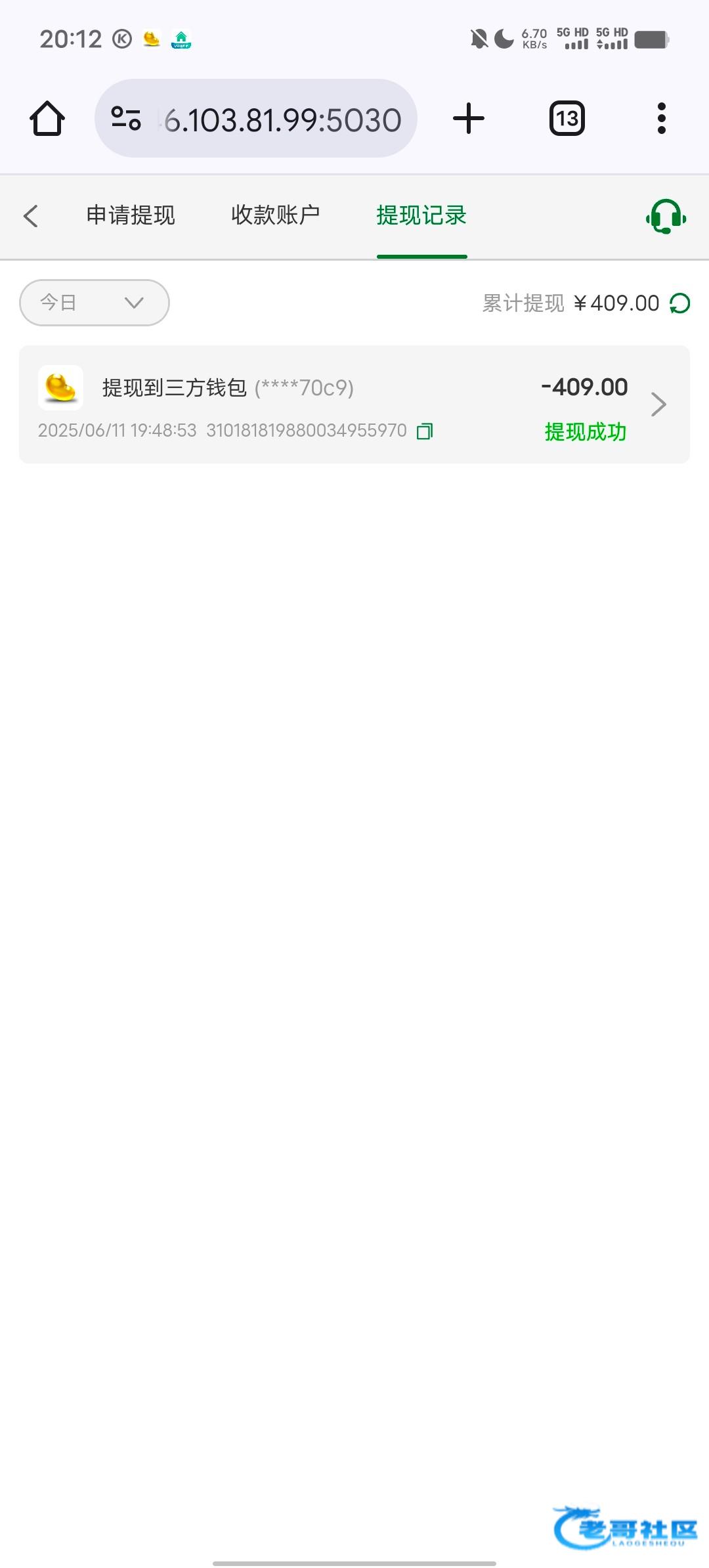This screenshot has height=1568, width=709.
Task: Copy the withdrawal order number
Action: [425, 431]
